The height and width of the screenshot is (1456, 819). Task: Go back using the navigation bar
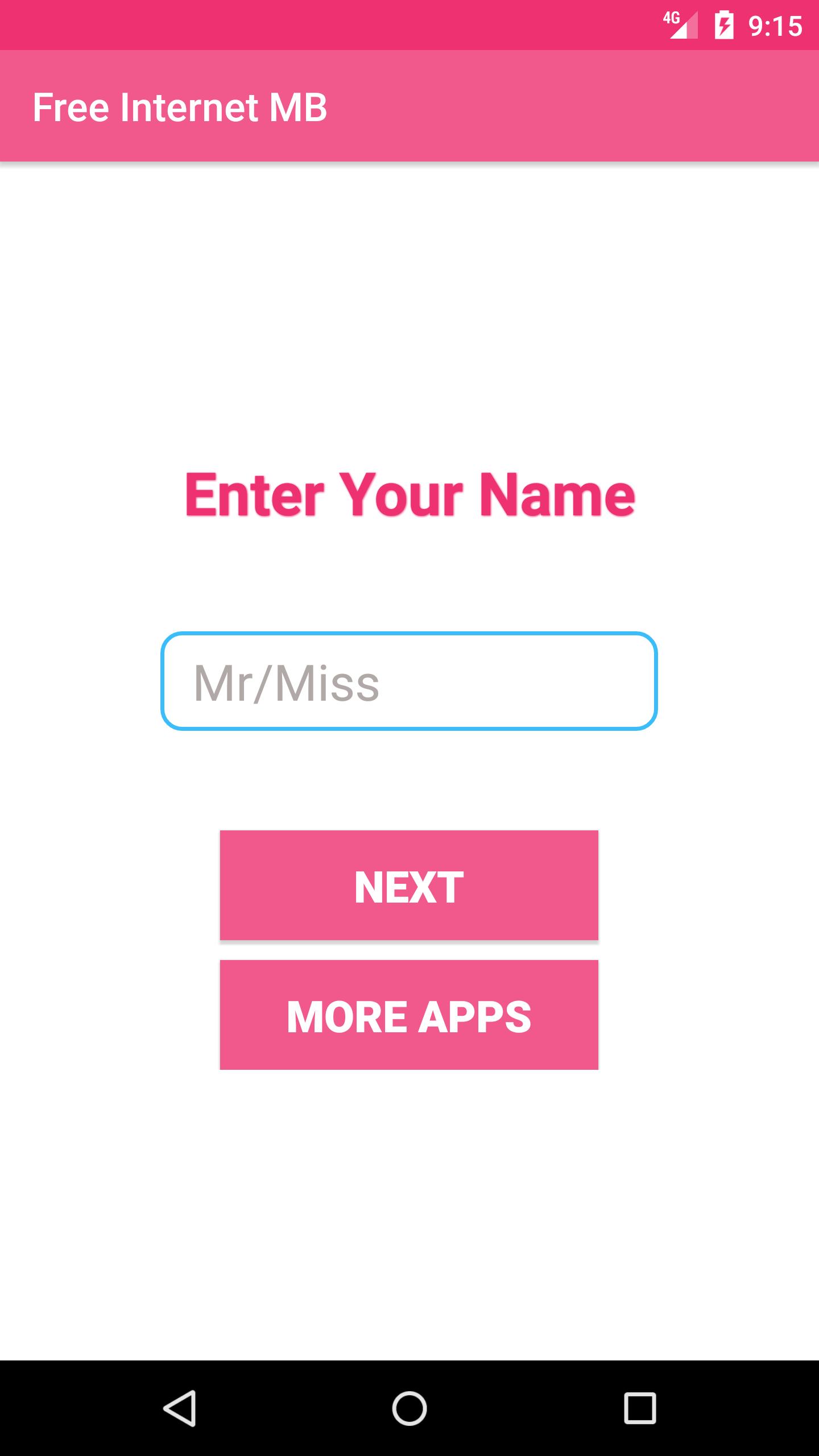[x=180, y=1408]
